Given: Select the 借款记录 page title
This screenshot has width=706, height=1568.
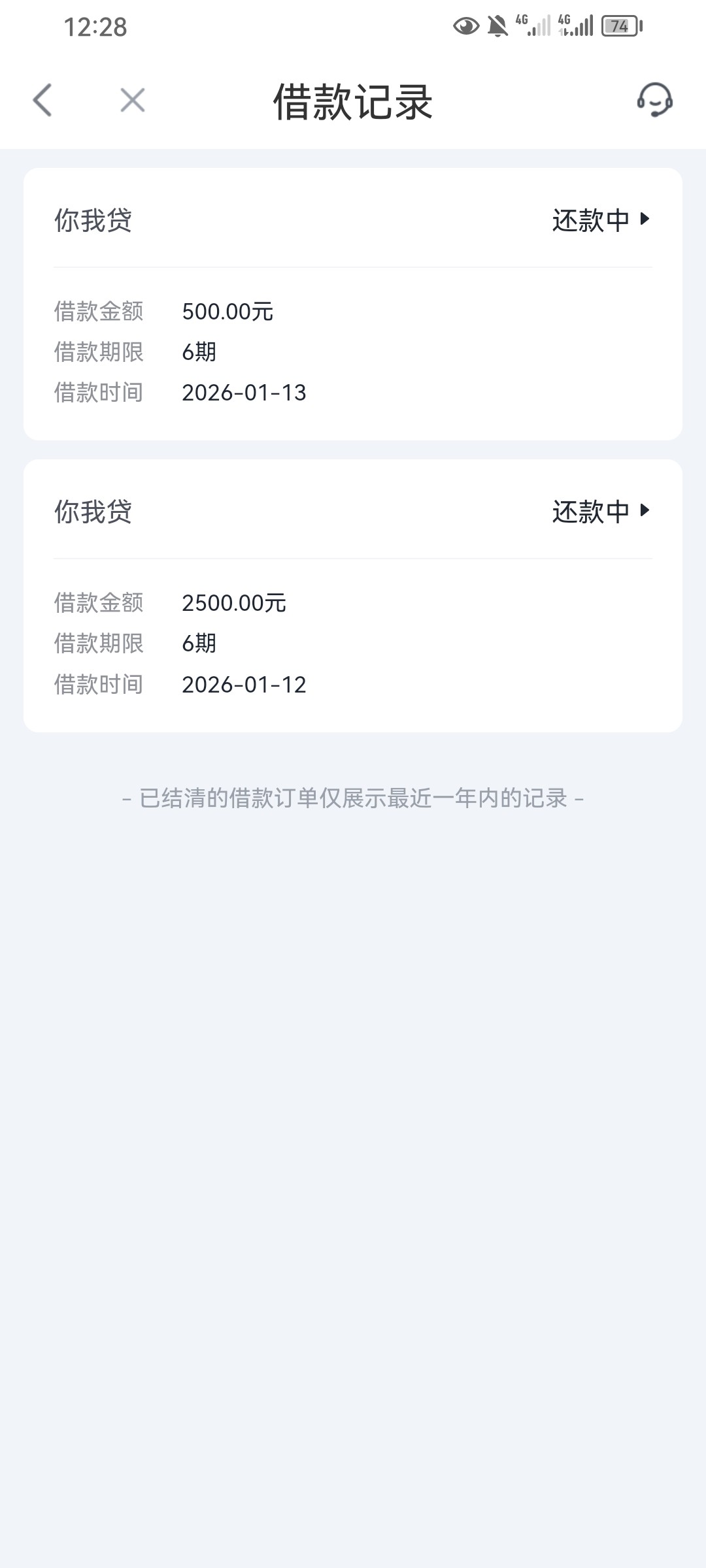Looking at the screenshot, I should (352, 100).
